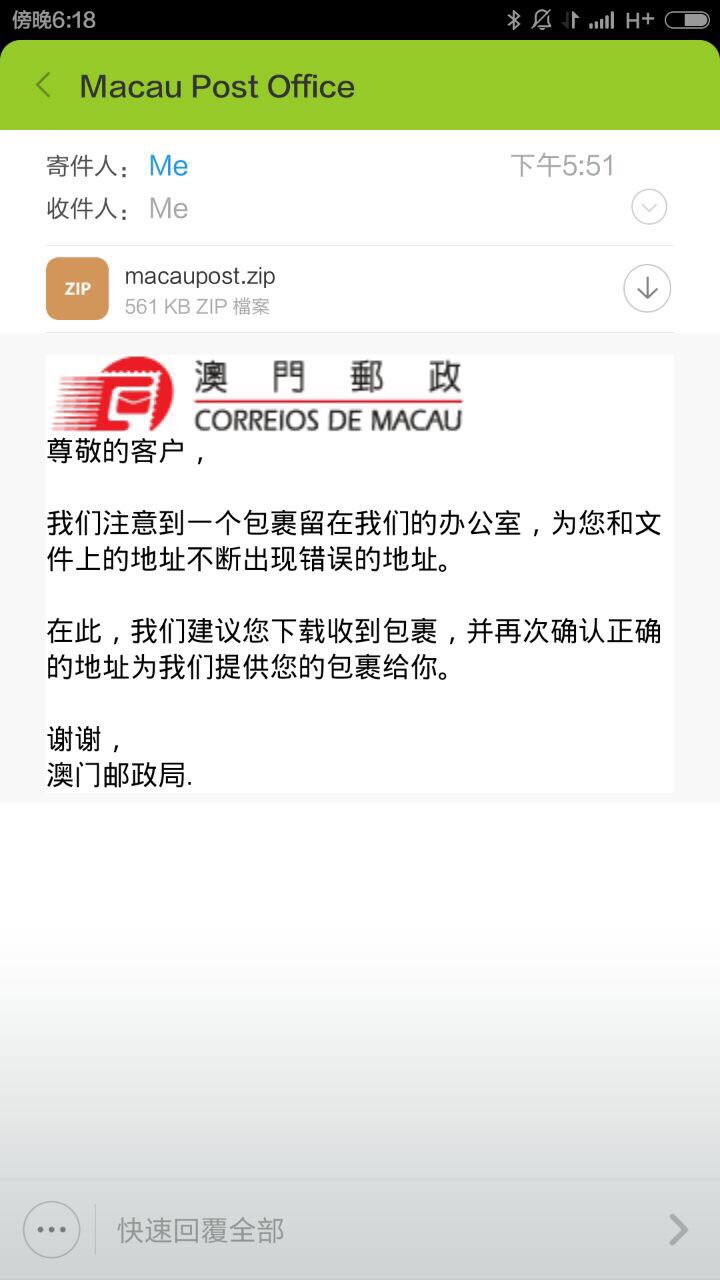Image resolution: width=720 pixels, height=1280 pixels.
Task: Go back from Macau Post Office email
Action: click(44, 86)
